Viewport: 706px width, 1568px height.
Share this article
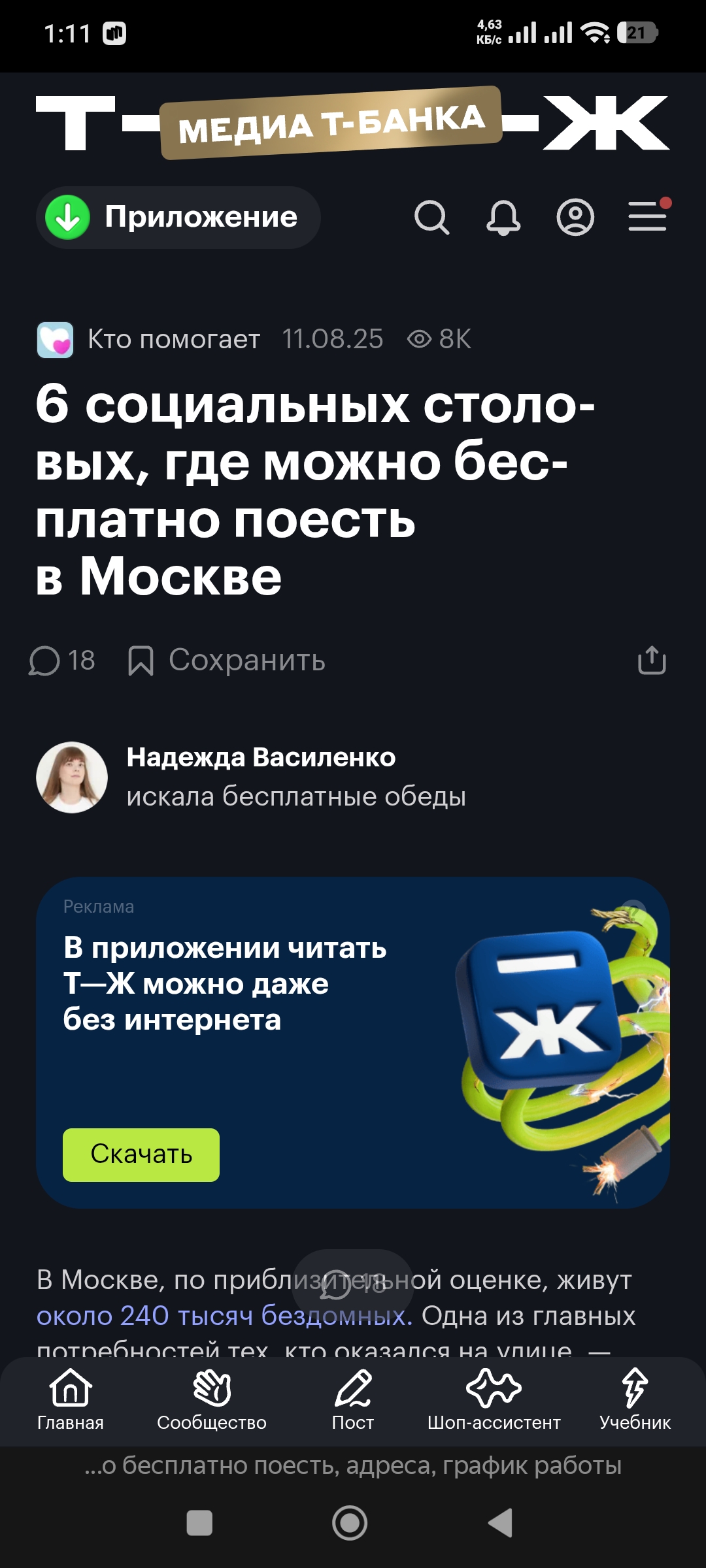(652, 661)
